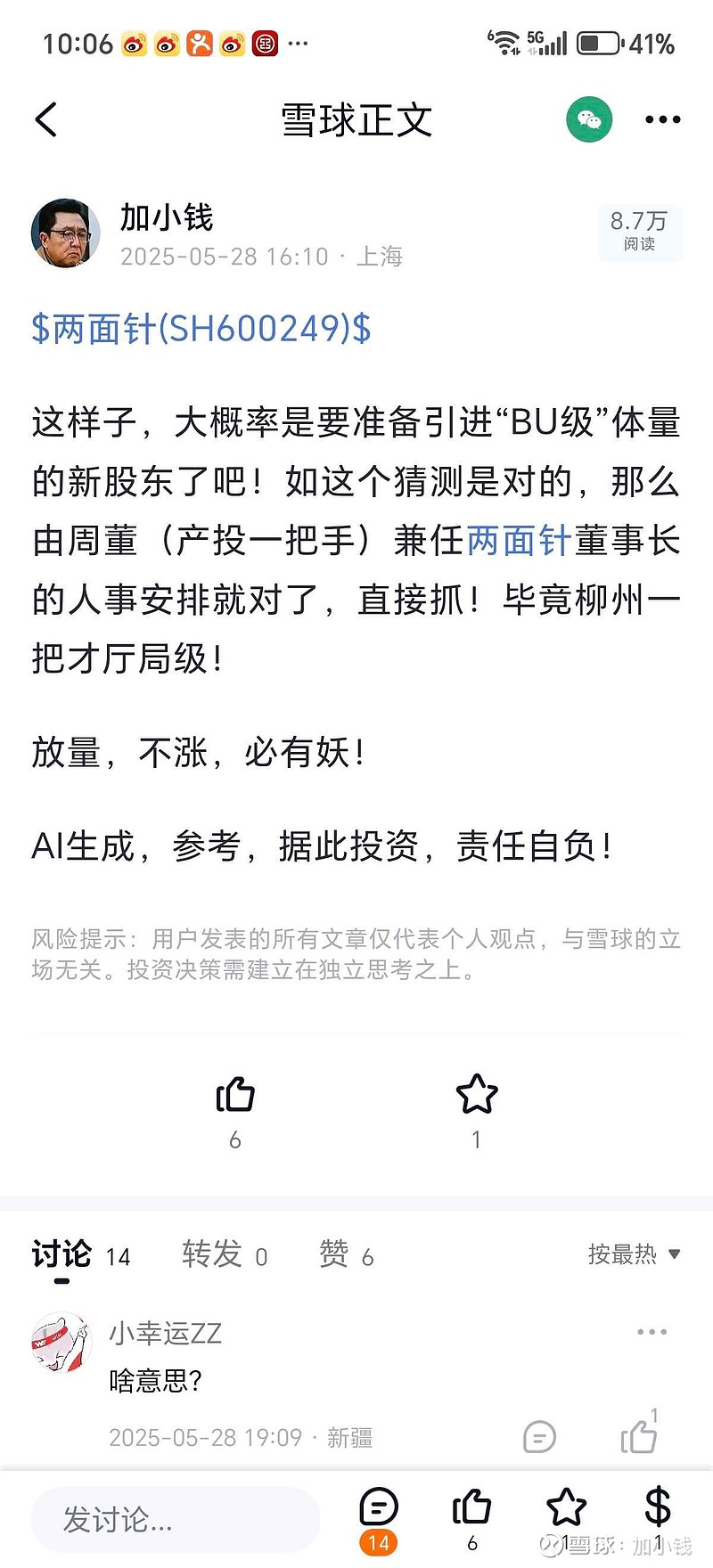Open the top-right three-dot overflow menu

660,118
